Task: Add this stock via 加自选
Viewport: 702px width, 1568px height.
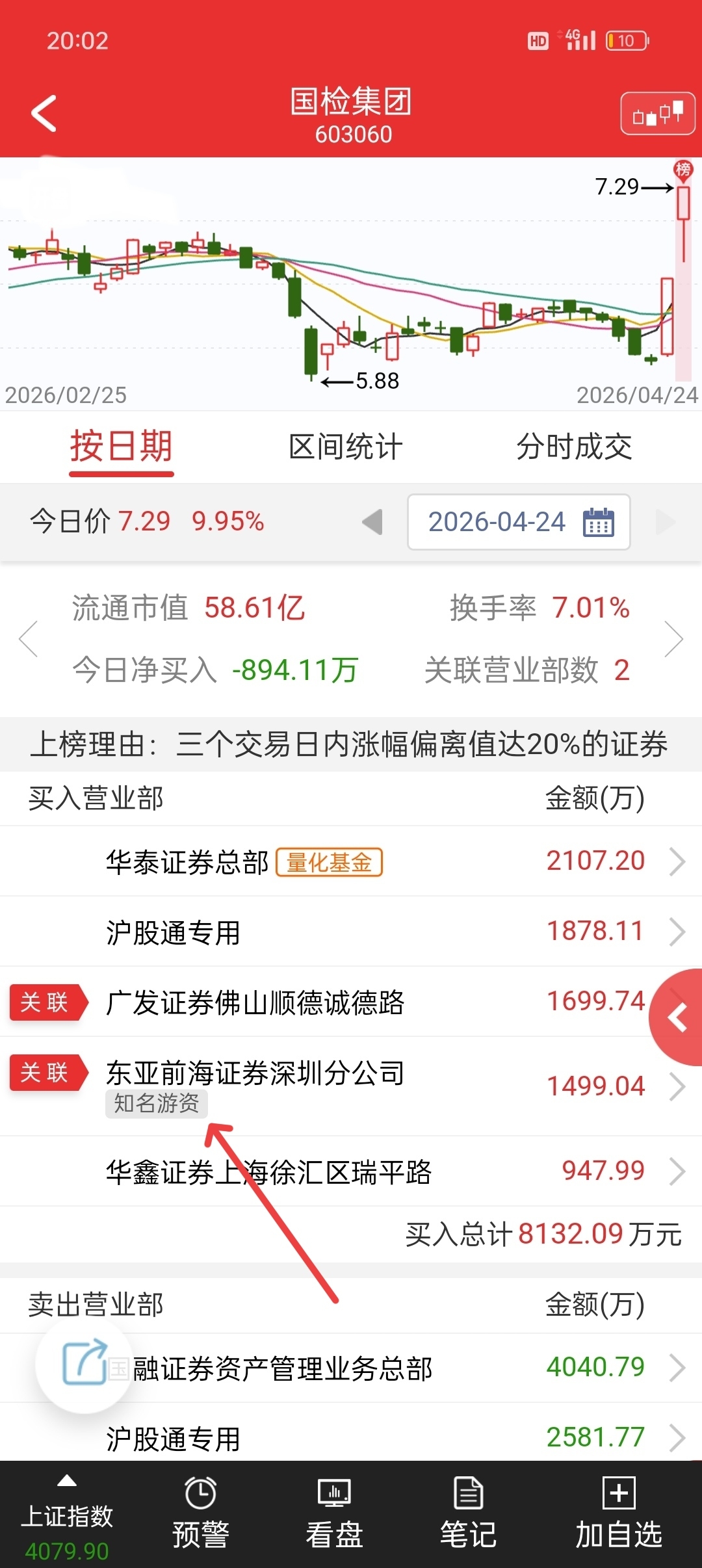Action: pos(619,1514)
